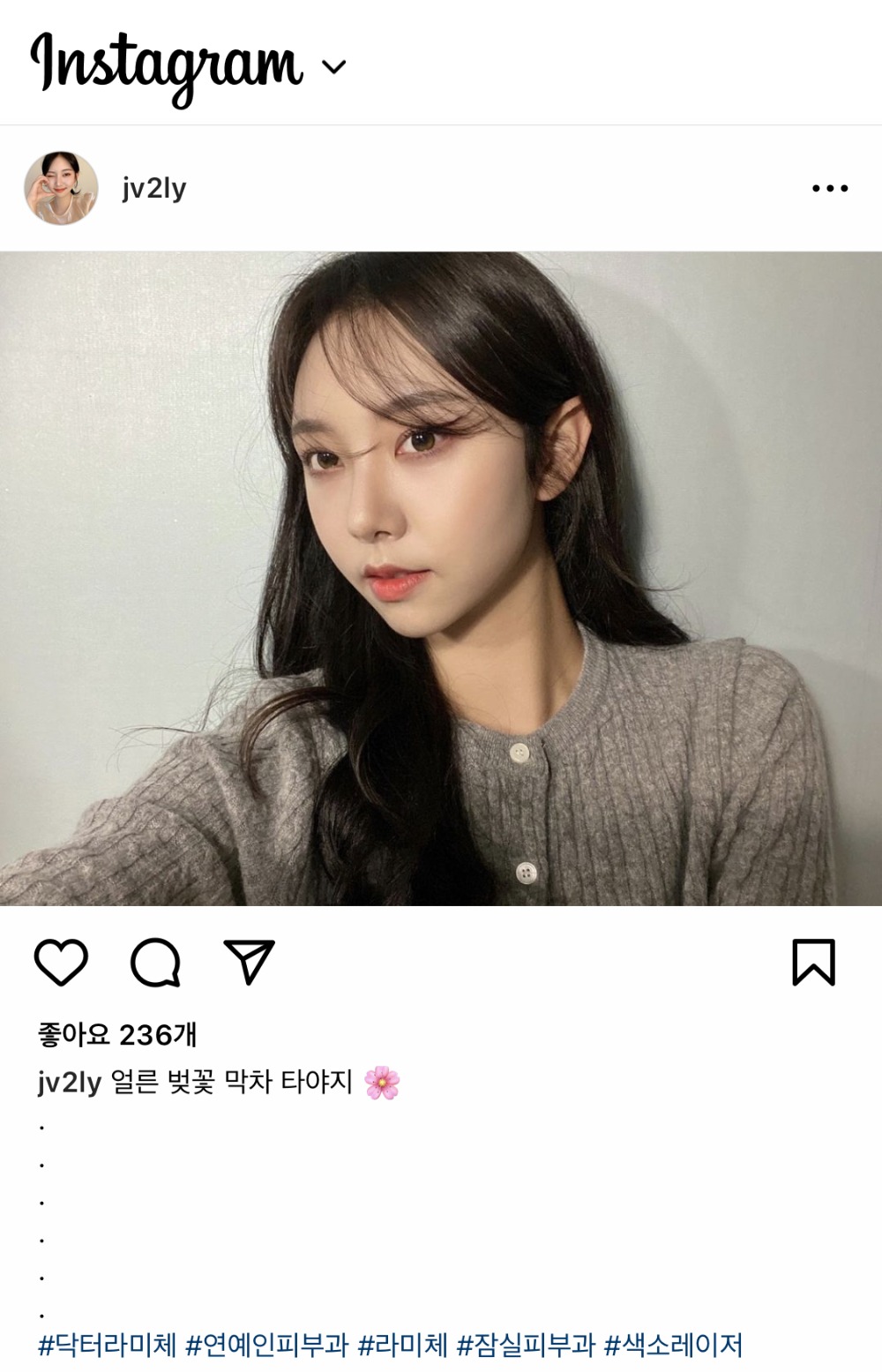Image resolution: width=882 pixels, height=1372 pixels.
Task: Open the post's three-dot options menu
Action: 829,188
